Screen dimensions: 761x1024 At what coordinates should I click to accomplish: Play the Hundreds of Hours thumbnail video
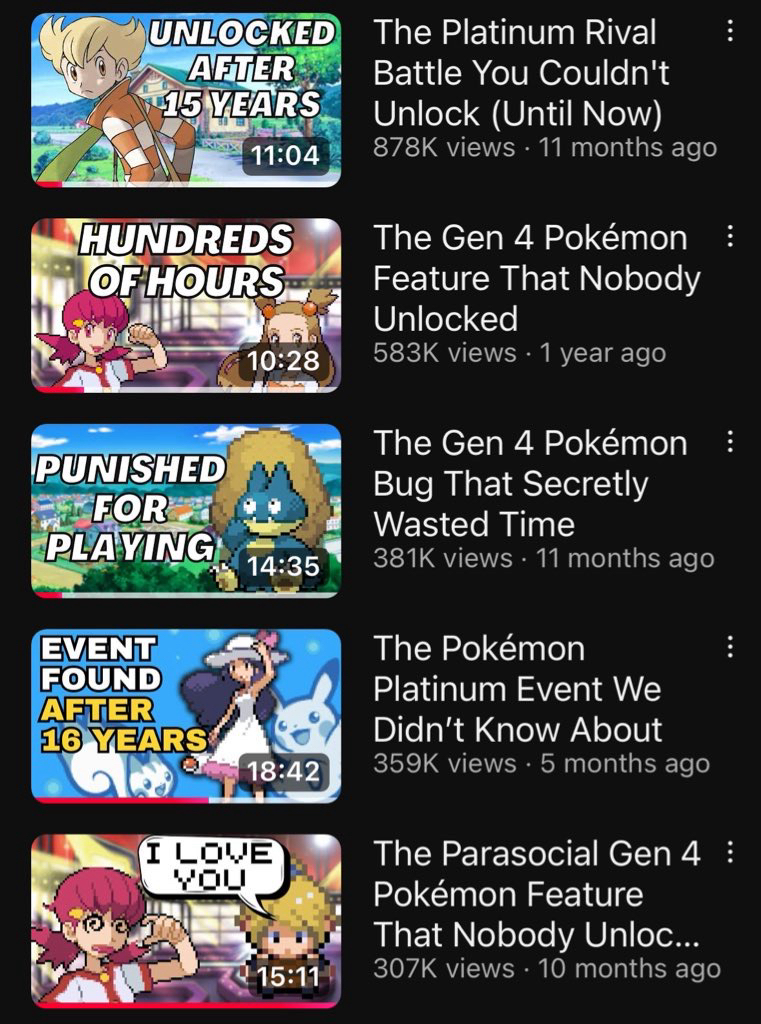click(x=186, y=305)
